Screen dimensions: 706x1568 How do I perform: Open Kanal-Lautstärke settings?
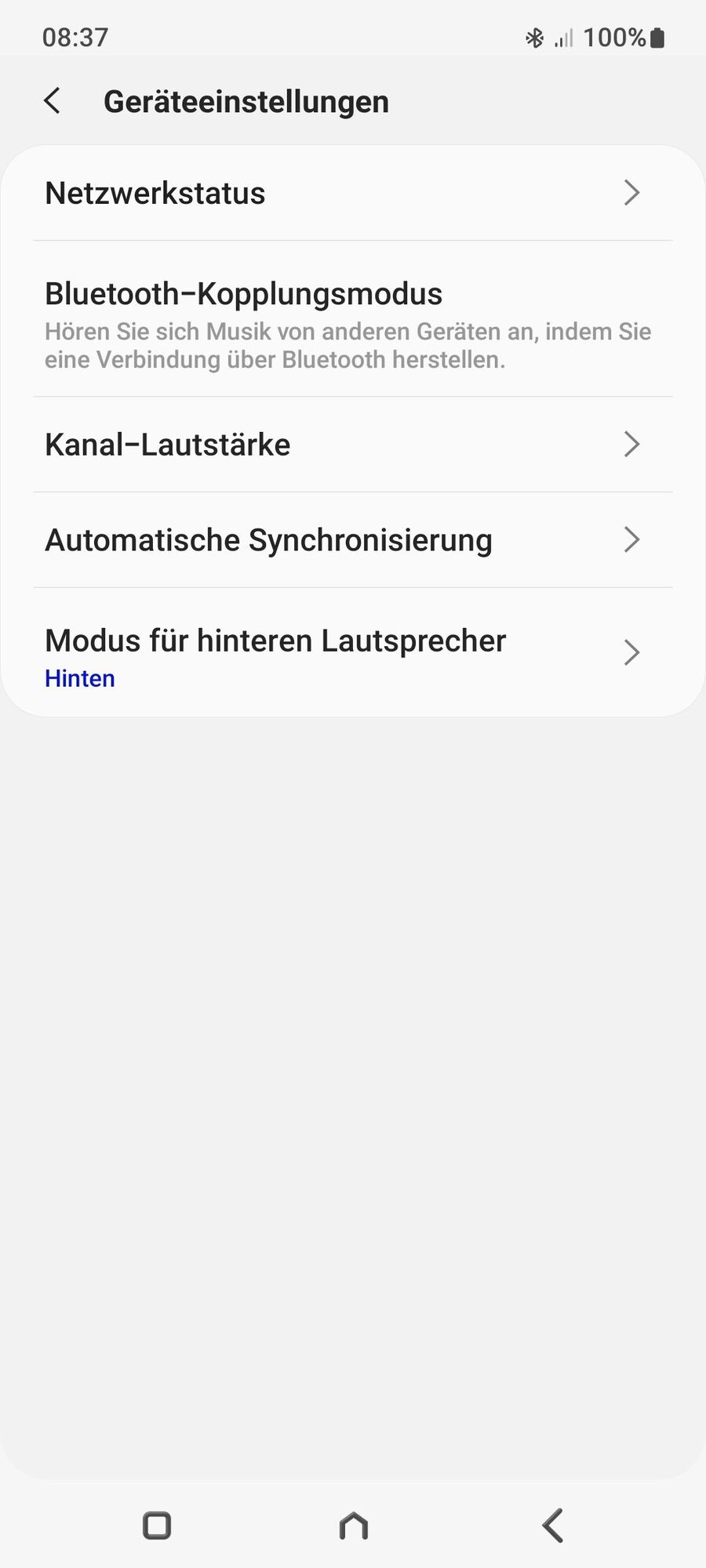pos(352,445)
